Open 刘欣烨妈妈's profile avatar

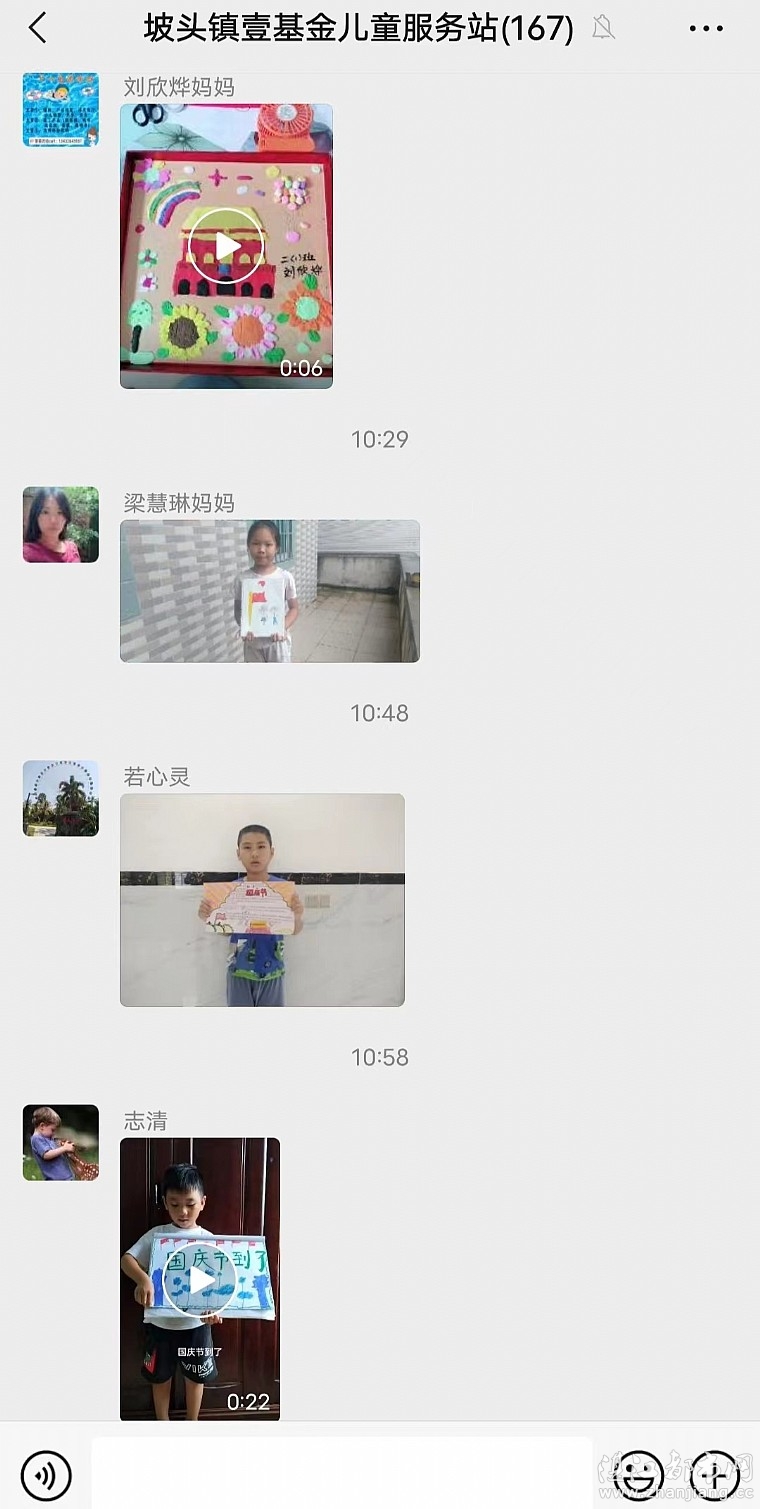point(61,110)
